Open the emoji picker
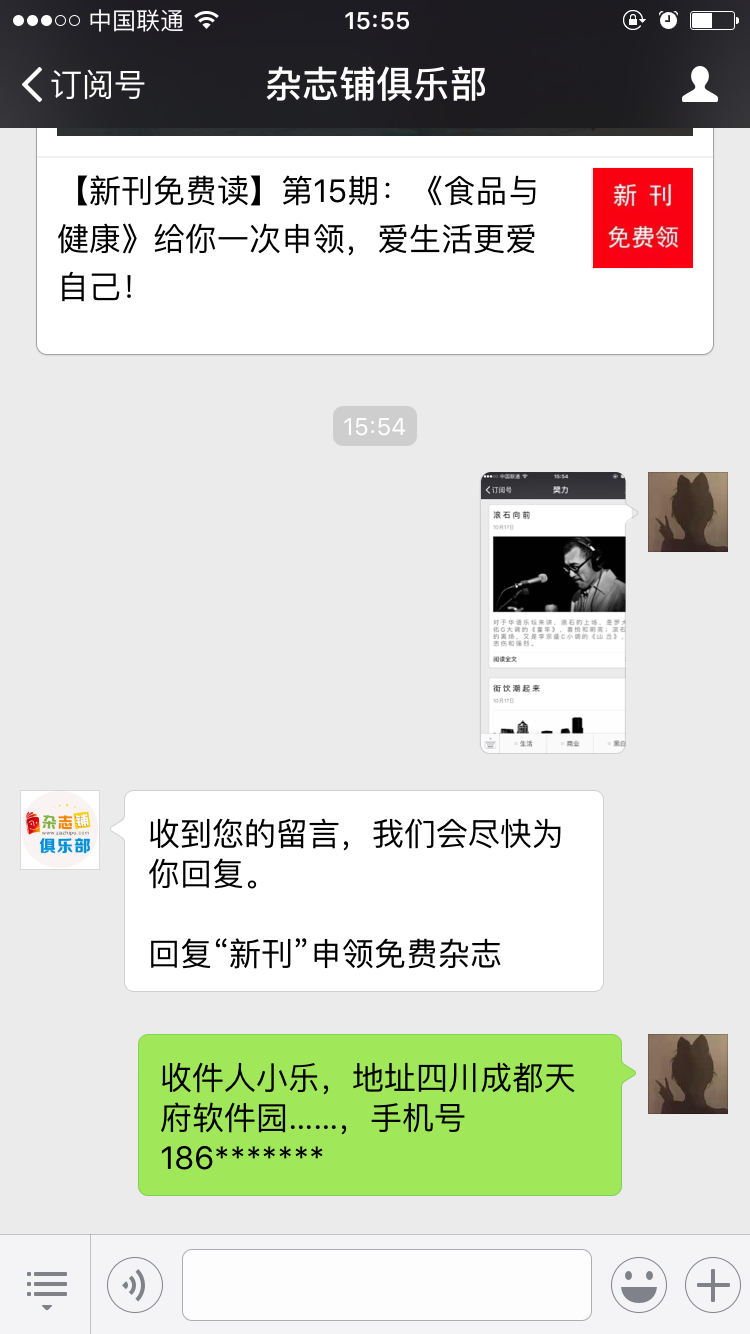Viewport: 750px width, 1334px height. (x=639, y=1285)
